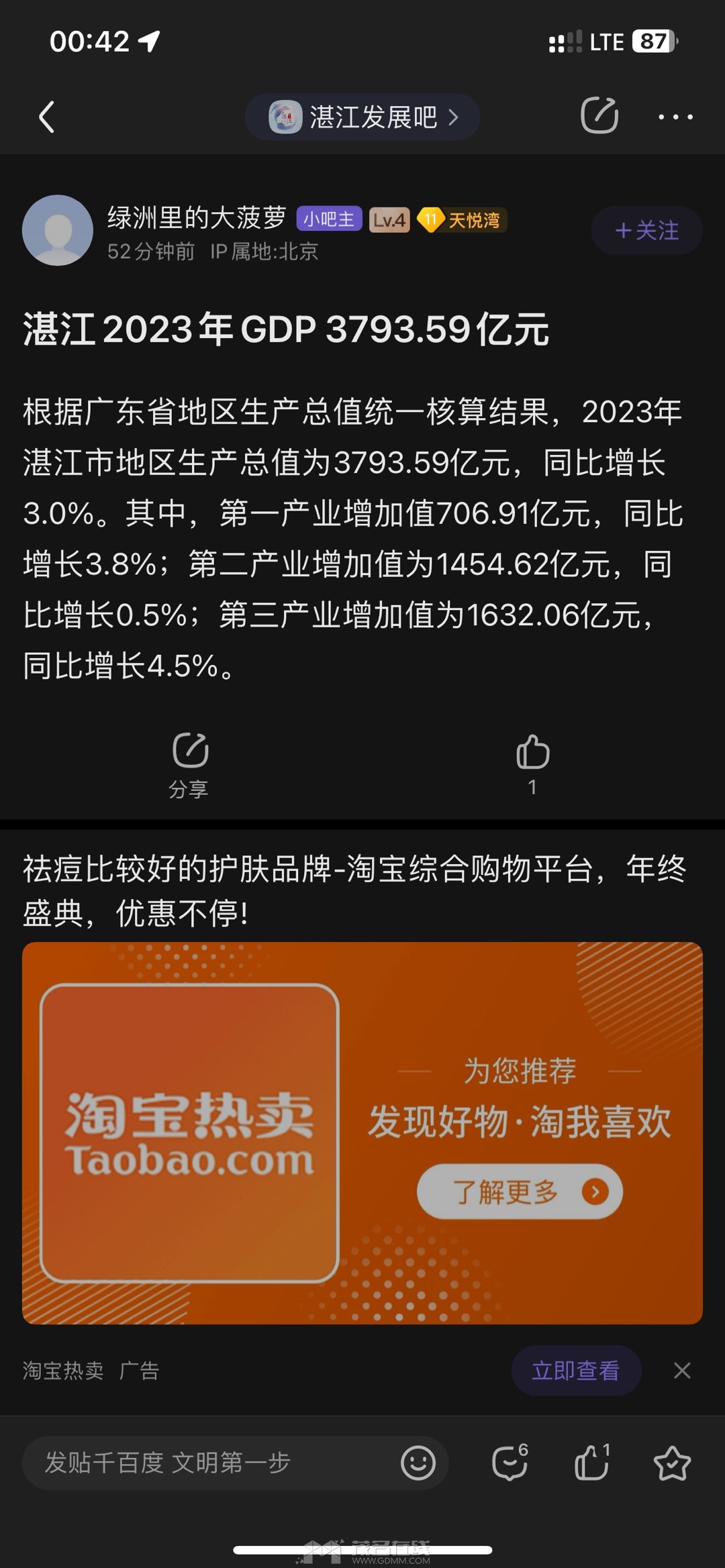Like the post from the bottom bar
Screen dimensions: 725x1568
[x=592, y=1463]
